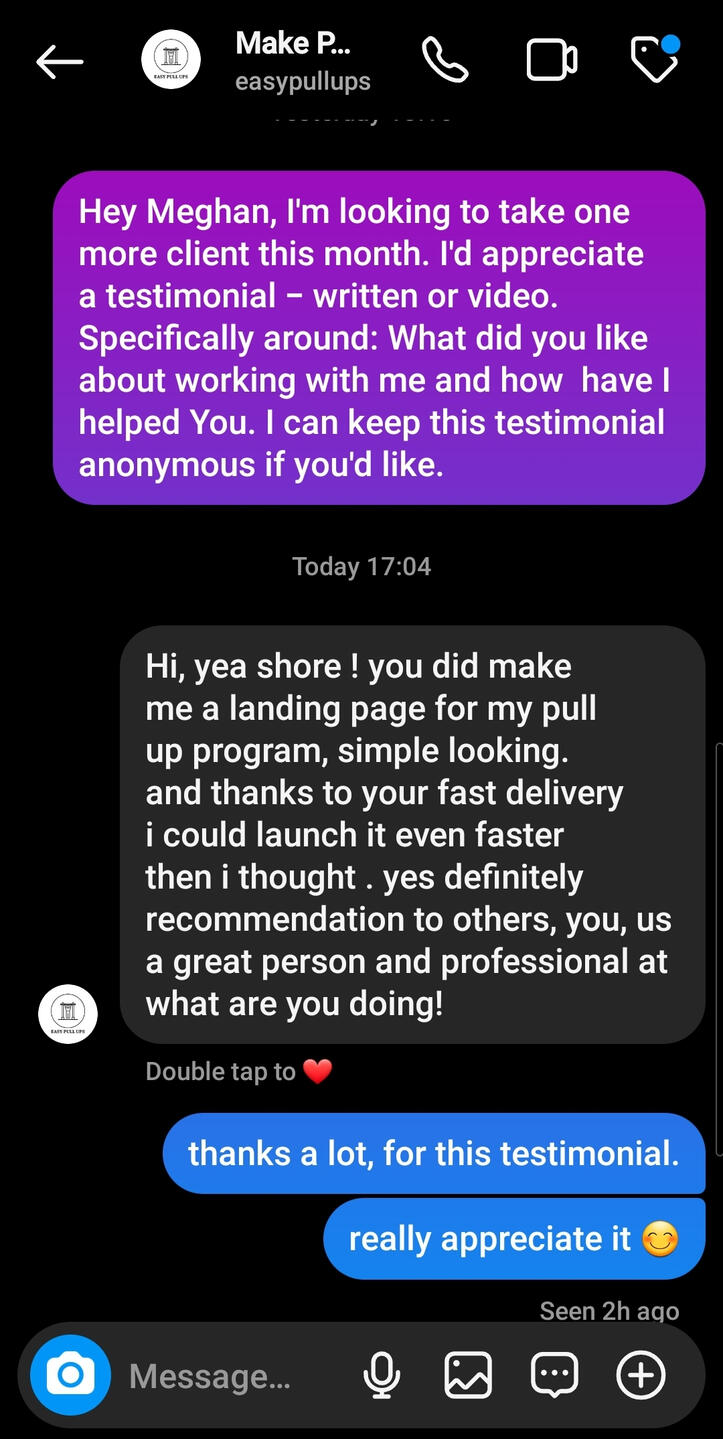The image size is (723, 1439).
Task: Start a video call with easypullups
Action: coord(551,61)
